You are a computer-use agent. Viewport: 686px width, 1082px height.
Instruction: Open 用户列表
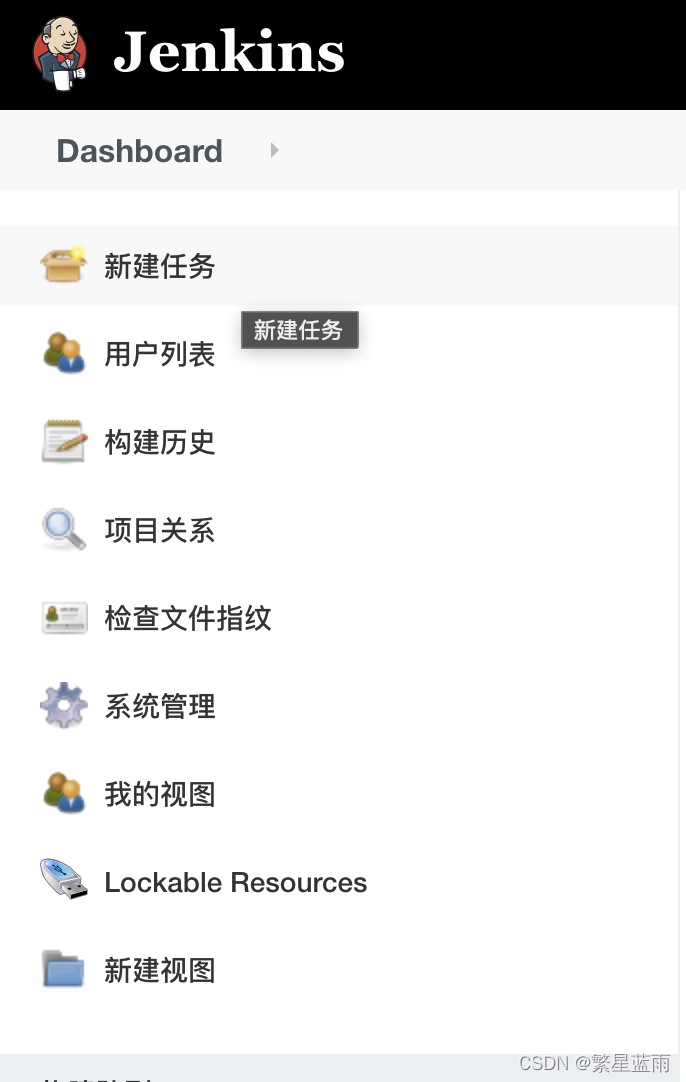[x=159, y=354]
